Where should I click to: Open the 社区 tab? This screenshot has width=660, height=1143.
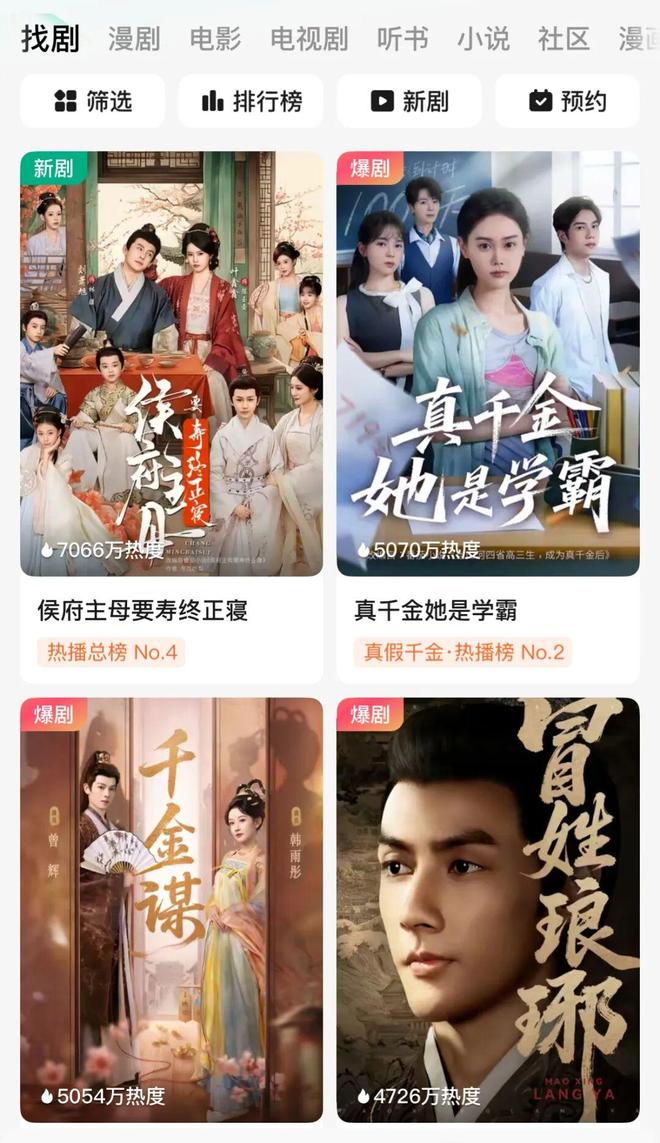[x=563, y=39]
